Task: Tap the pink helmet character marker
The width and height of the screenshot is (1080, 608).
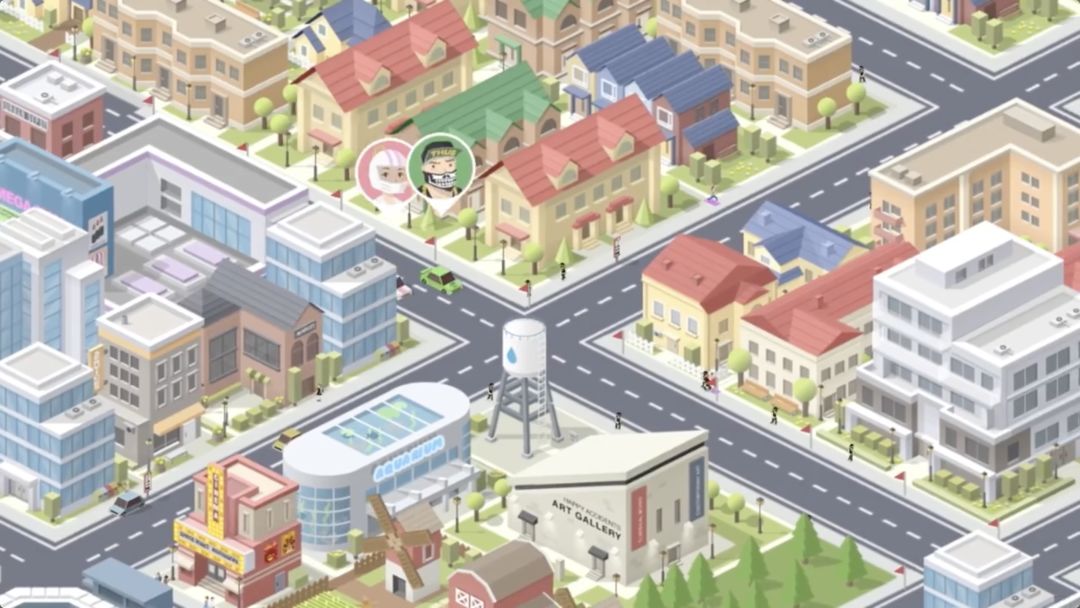Action: click(385, 172)
